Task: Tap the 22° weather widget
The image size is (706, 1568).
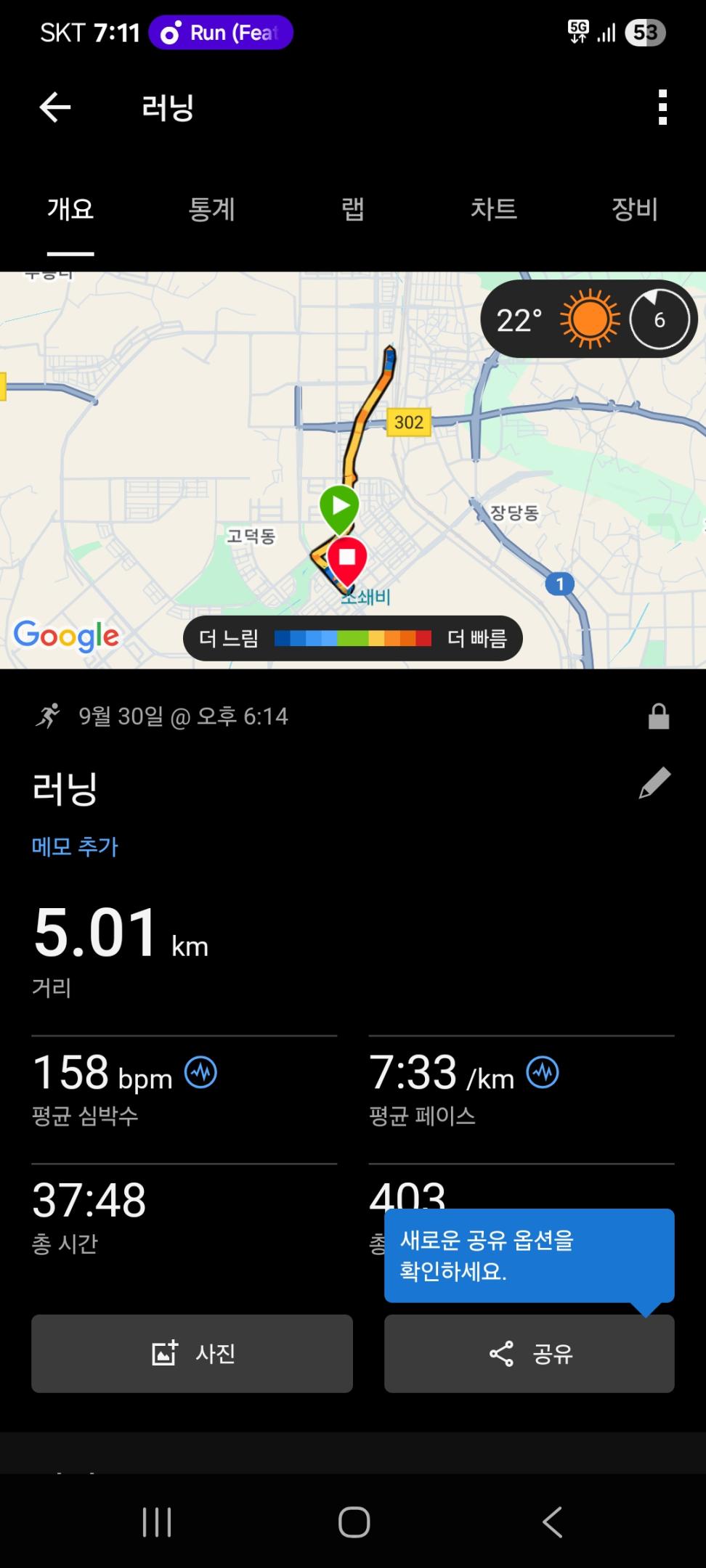Action: coord(588,319)
